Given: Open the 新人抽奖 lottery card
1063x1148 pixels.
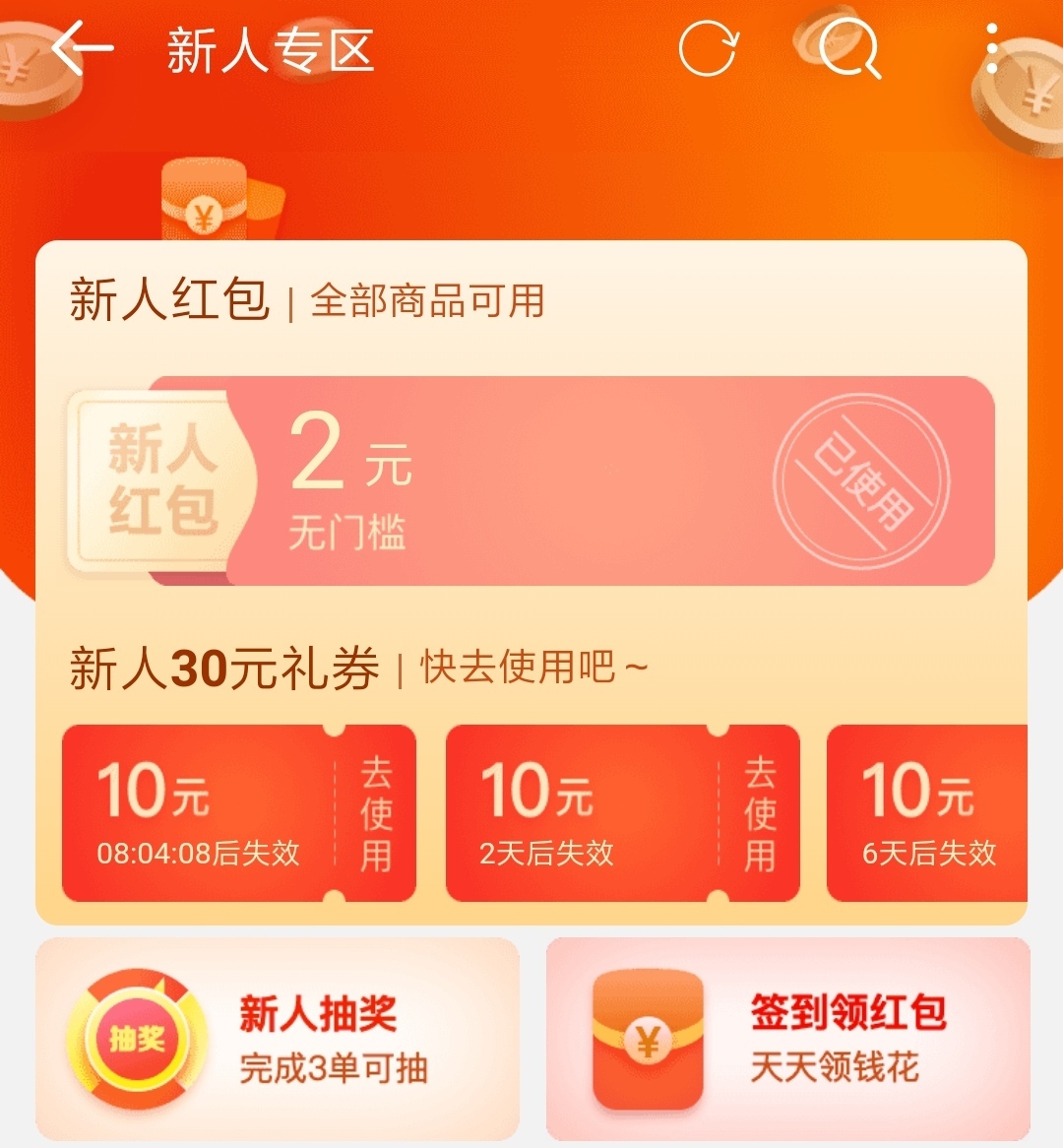Looking at the screenshot, I should [277, 1039].
